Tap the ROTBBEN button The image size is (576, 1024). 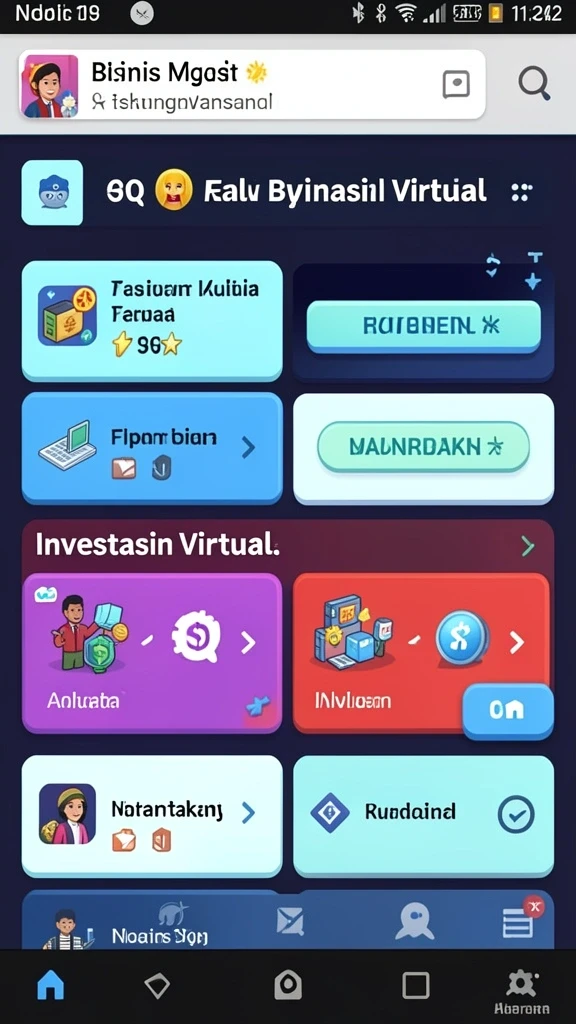[423, 326]
